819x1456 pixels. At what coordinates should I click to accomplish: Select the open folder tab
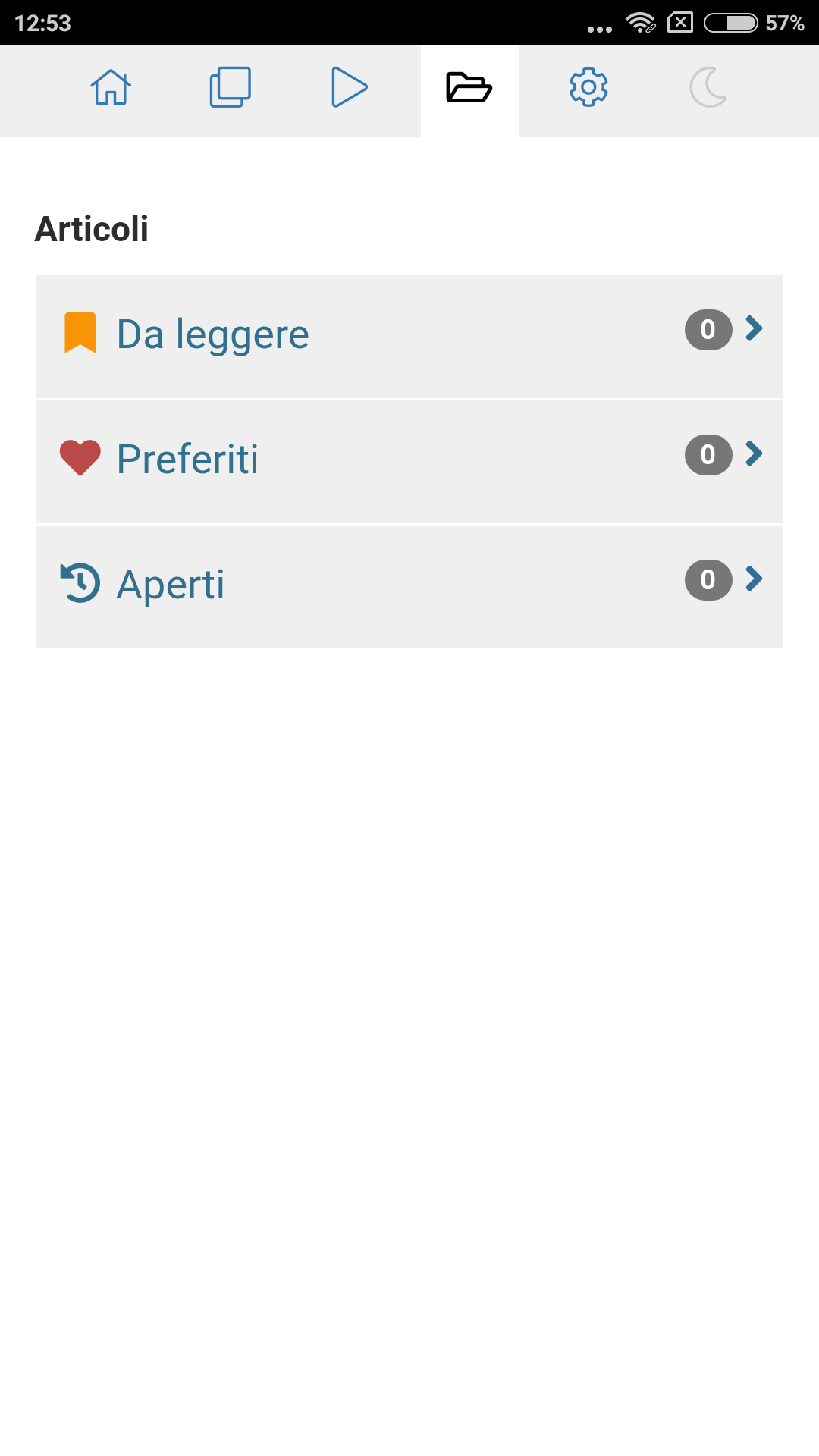pos(469,88)
